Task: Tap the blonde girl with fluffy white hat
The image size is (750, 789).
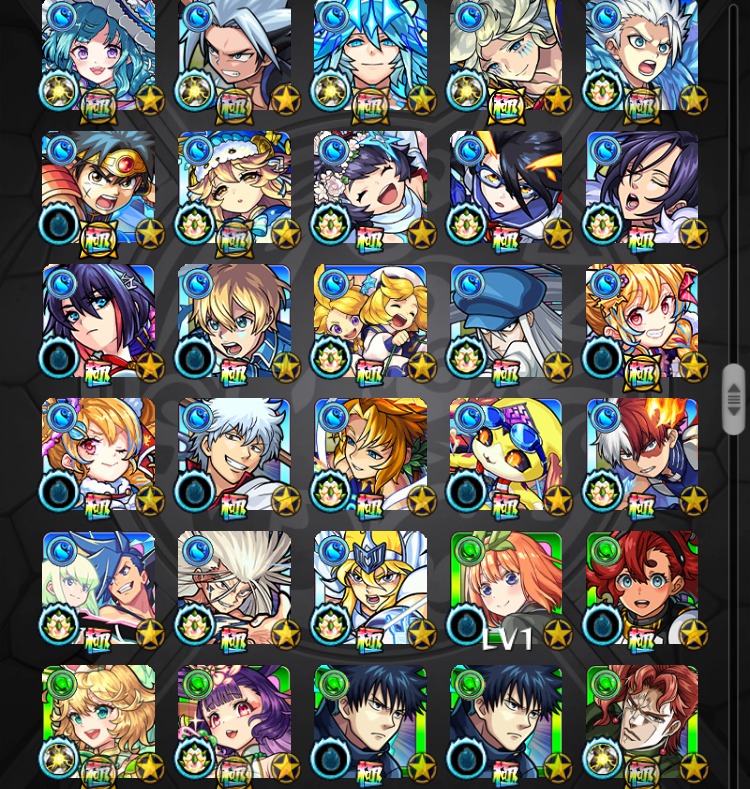Action: [234, 188]
